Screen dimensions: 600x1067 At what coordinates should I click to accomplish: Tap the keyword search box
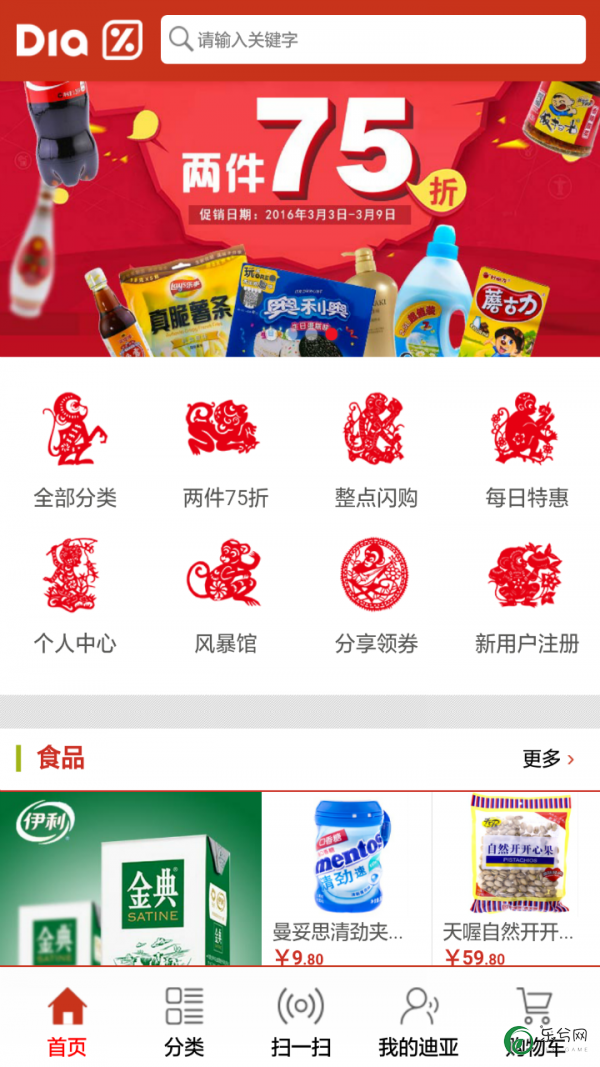point(373,39)
